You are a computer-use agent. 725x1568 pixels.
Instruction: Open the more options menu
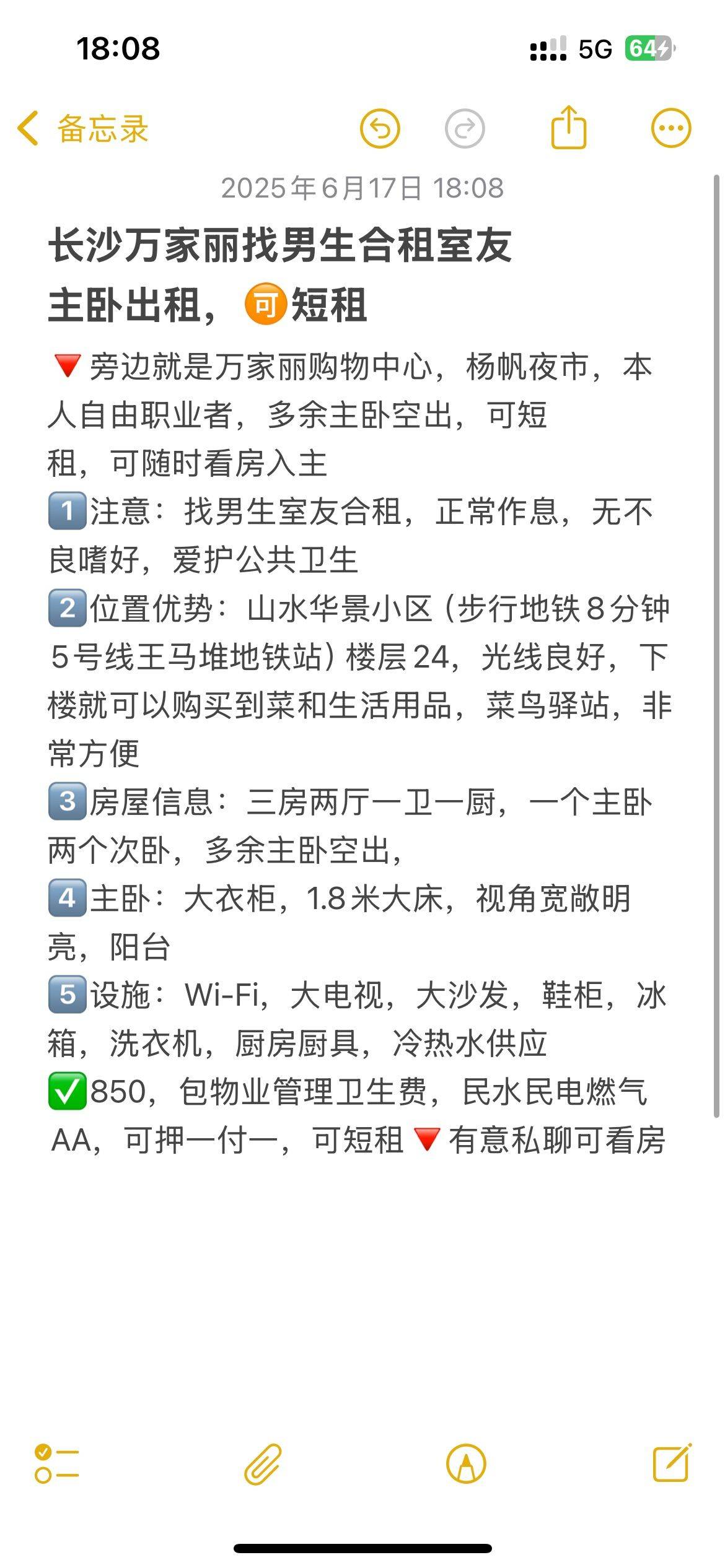[x=671, y=129]
